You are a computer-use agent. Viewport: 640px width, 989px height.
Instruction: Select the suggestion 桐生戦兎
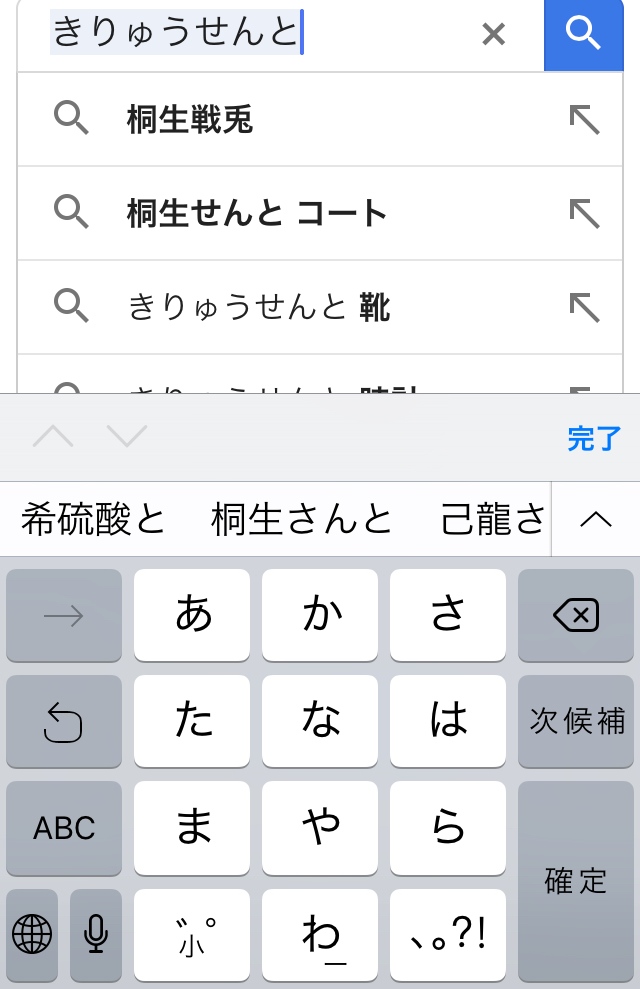[x=190, y=120]
